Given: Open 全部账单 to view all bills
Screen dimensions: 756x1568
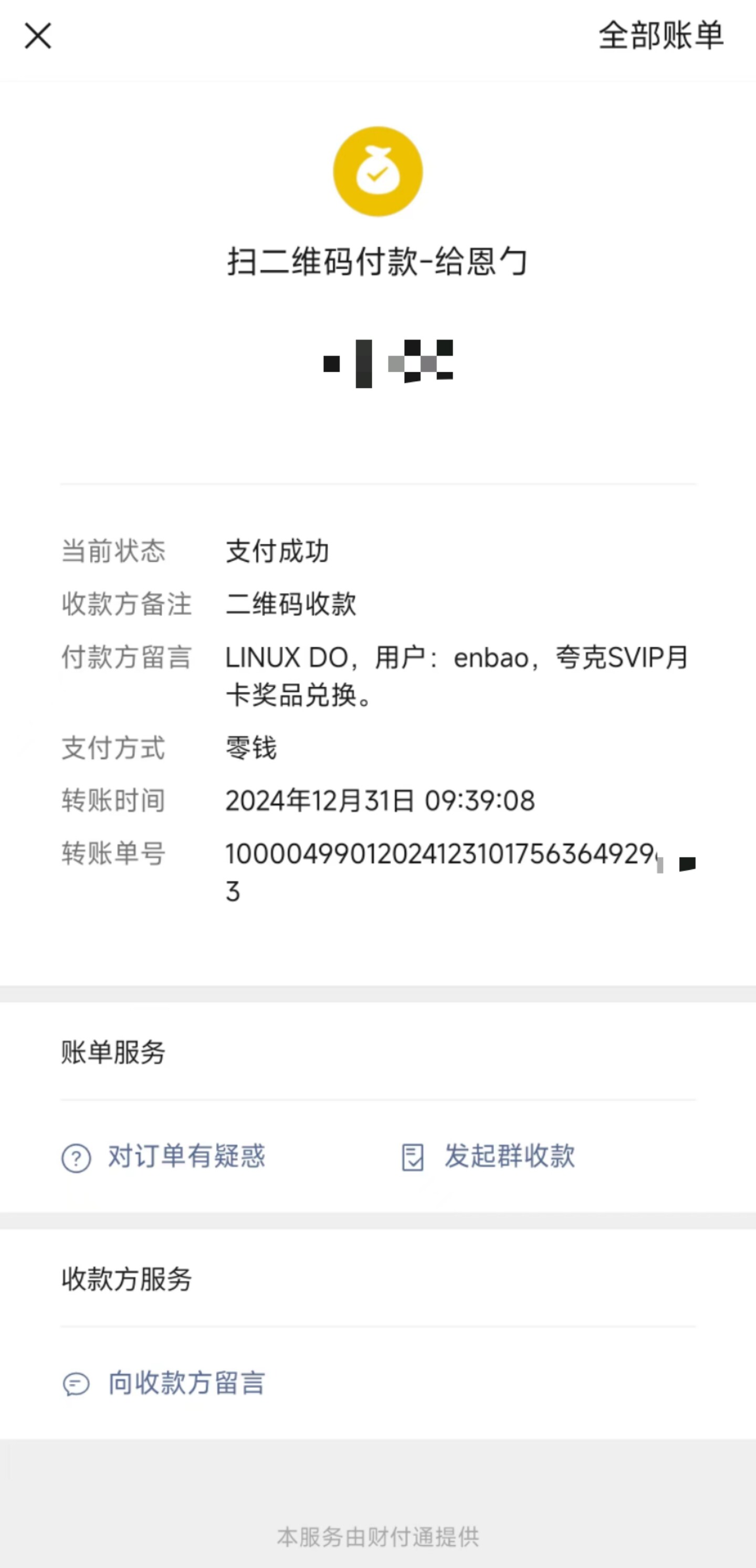Looking at the screenshot, I should pos(661,35).
